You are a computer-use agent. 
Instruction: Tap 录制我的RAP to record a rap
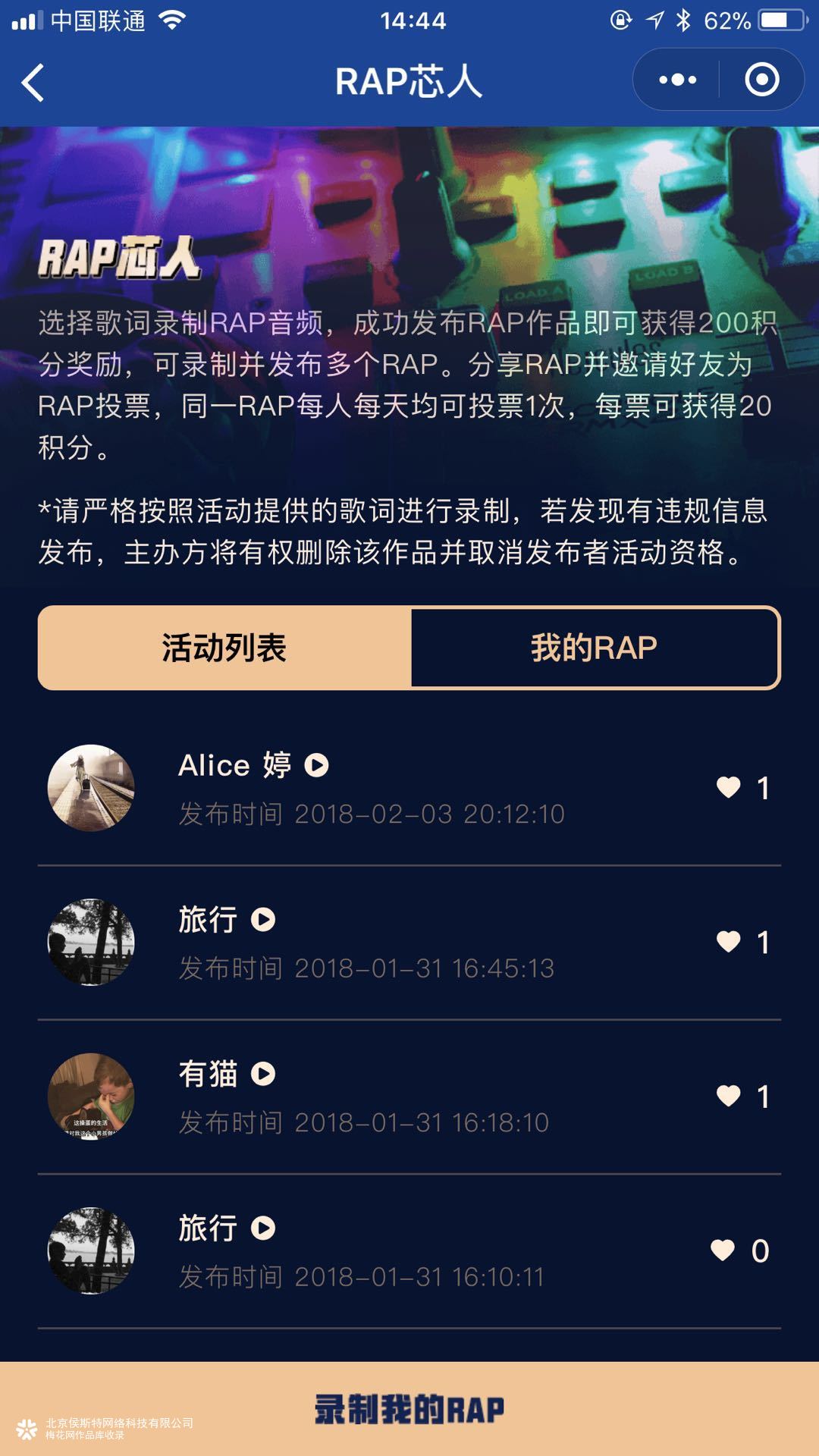(x=409, y=1409)
